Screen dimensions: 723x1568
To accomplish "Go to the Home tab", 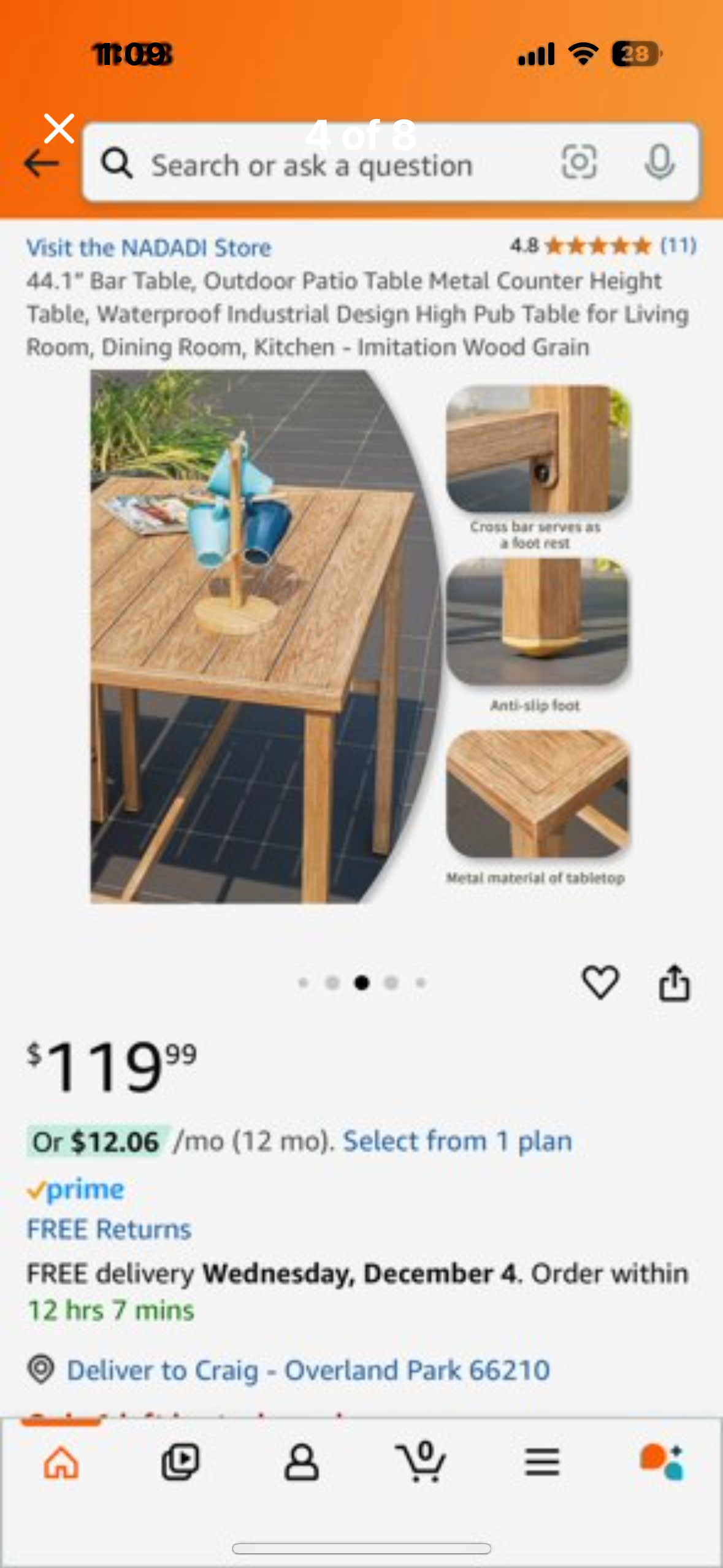I will pyautogui.click(x=61, y=1462).
